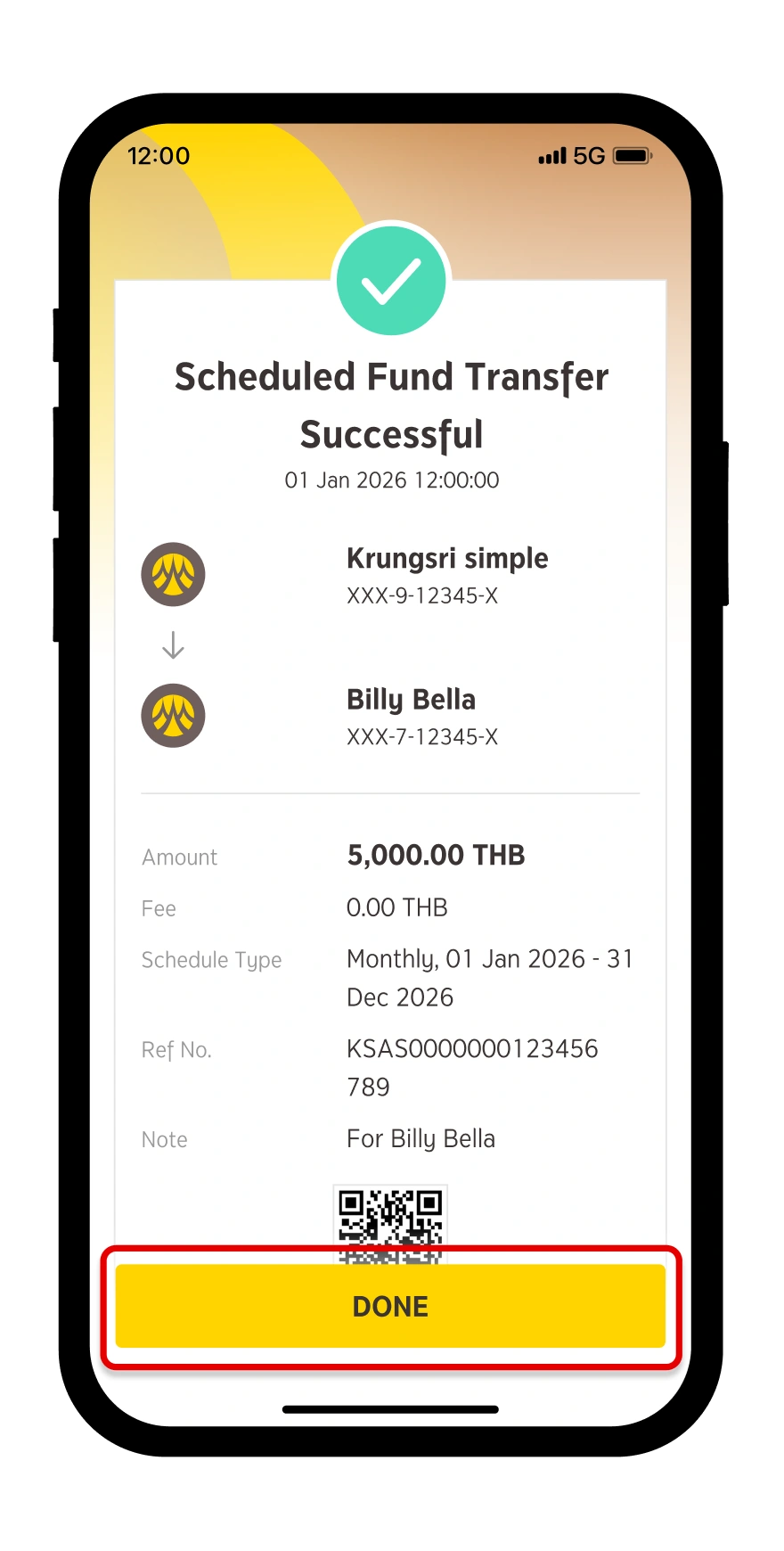Tap the yellow DONE button
Screen dimensions: 784x1551
(x=390, y=1306)
